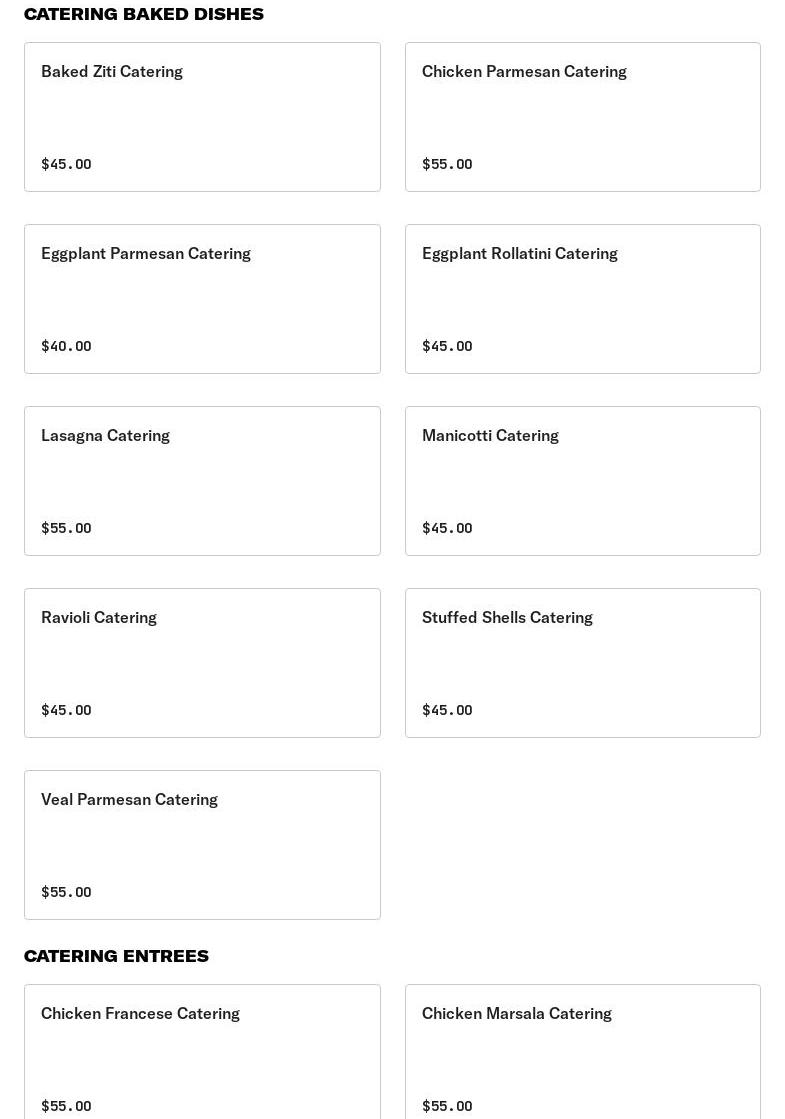Screen dimensions: 785x1119
Task: Open the Lasagna Catering card
Action: point(202,481)
